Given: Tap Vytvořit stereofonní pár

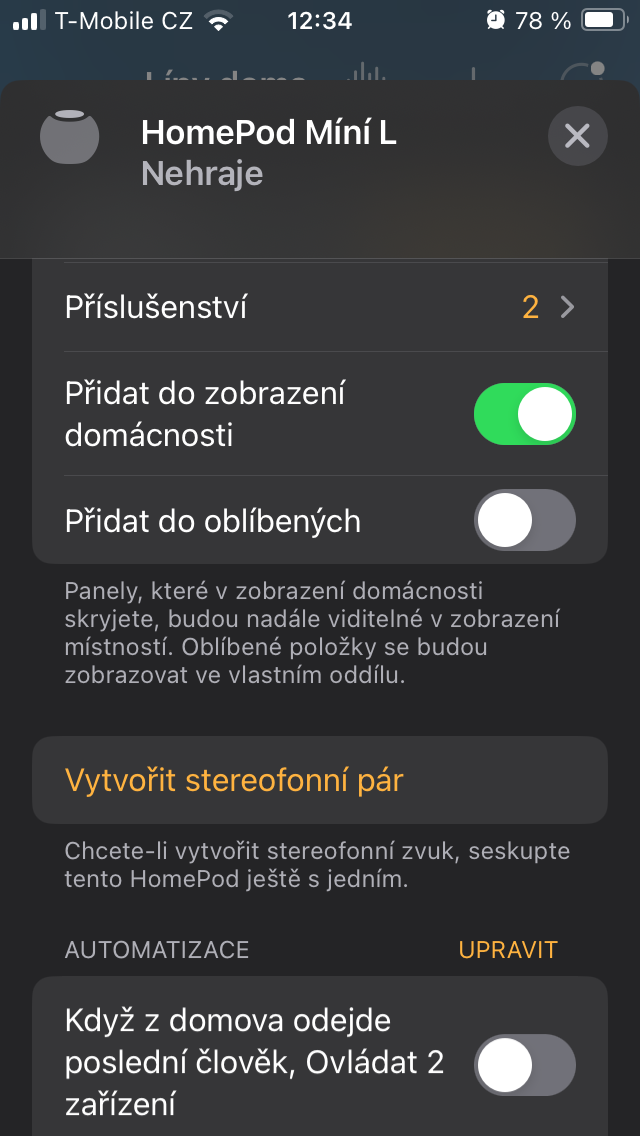Looking at the screenshot, I should click(x=234, y=780).
